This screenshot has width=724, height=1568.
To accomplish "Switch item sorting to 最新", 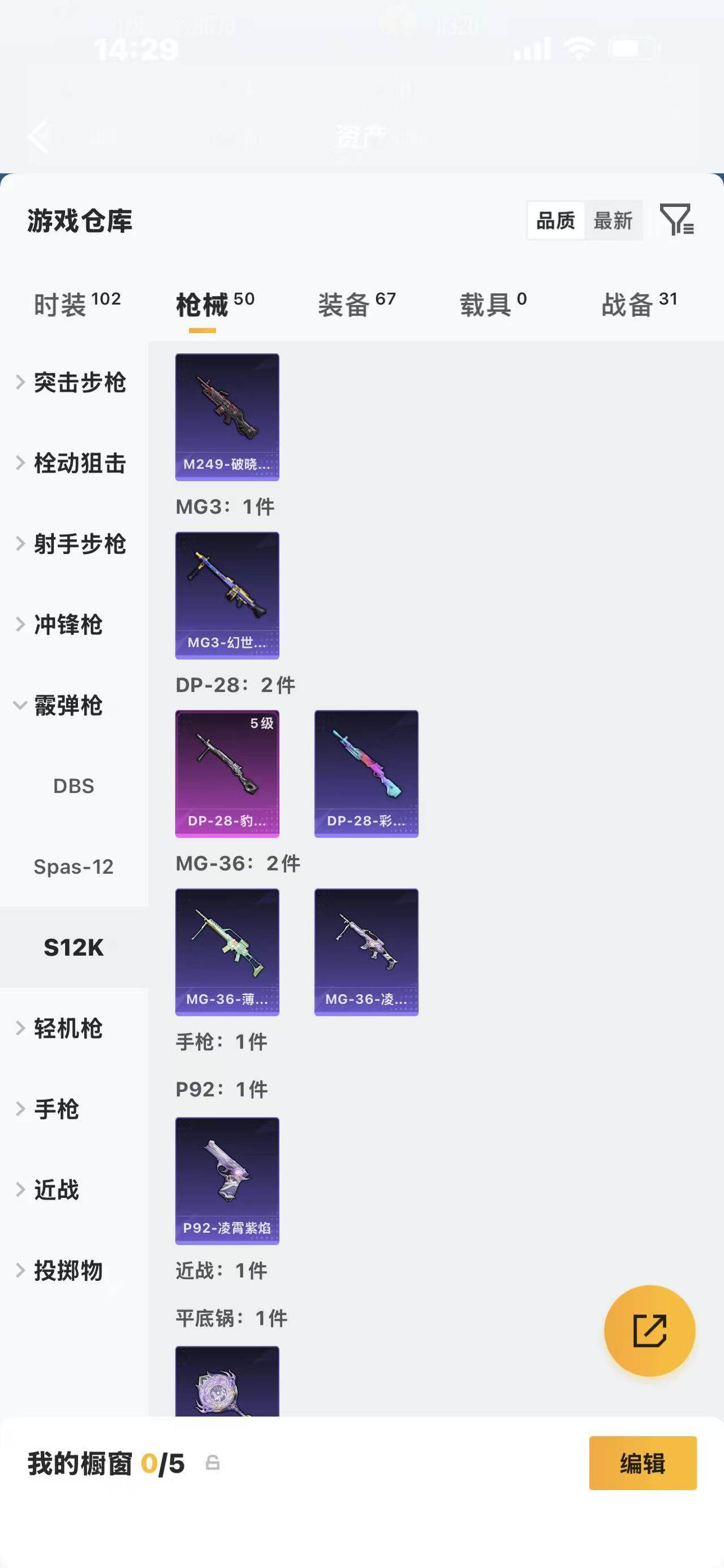I will [613, 221].
